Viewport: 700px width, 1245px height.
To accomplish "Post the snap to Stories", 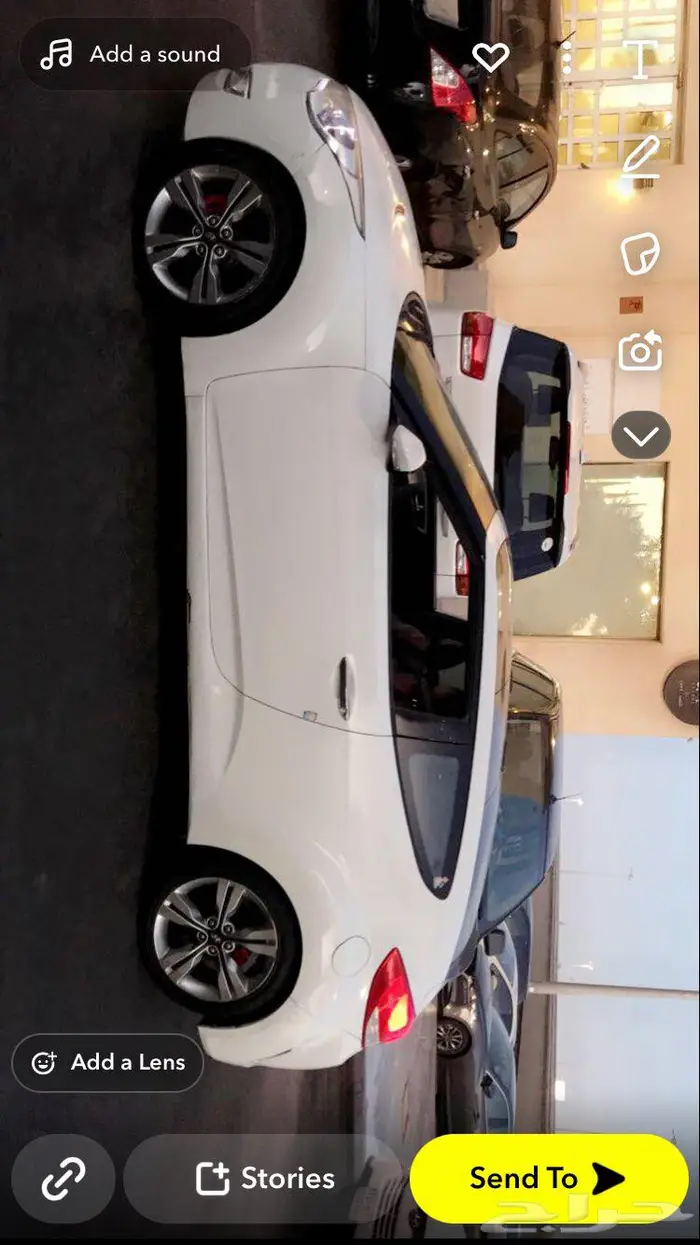I will tap(265, 1179).
